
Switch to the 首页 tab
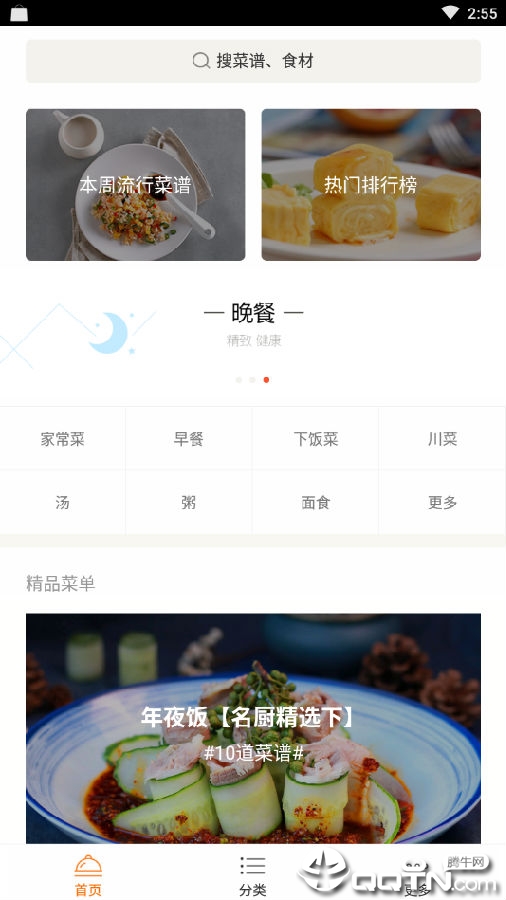point(88,874)
